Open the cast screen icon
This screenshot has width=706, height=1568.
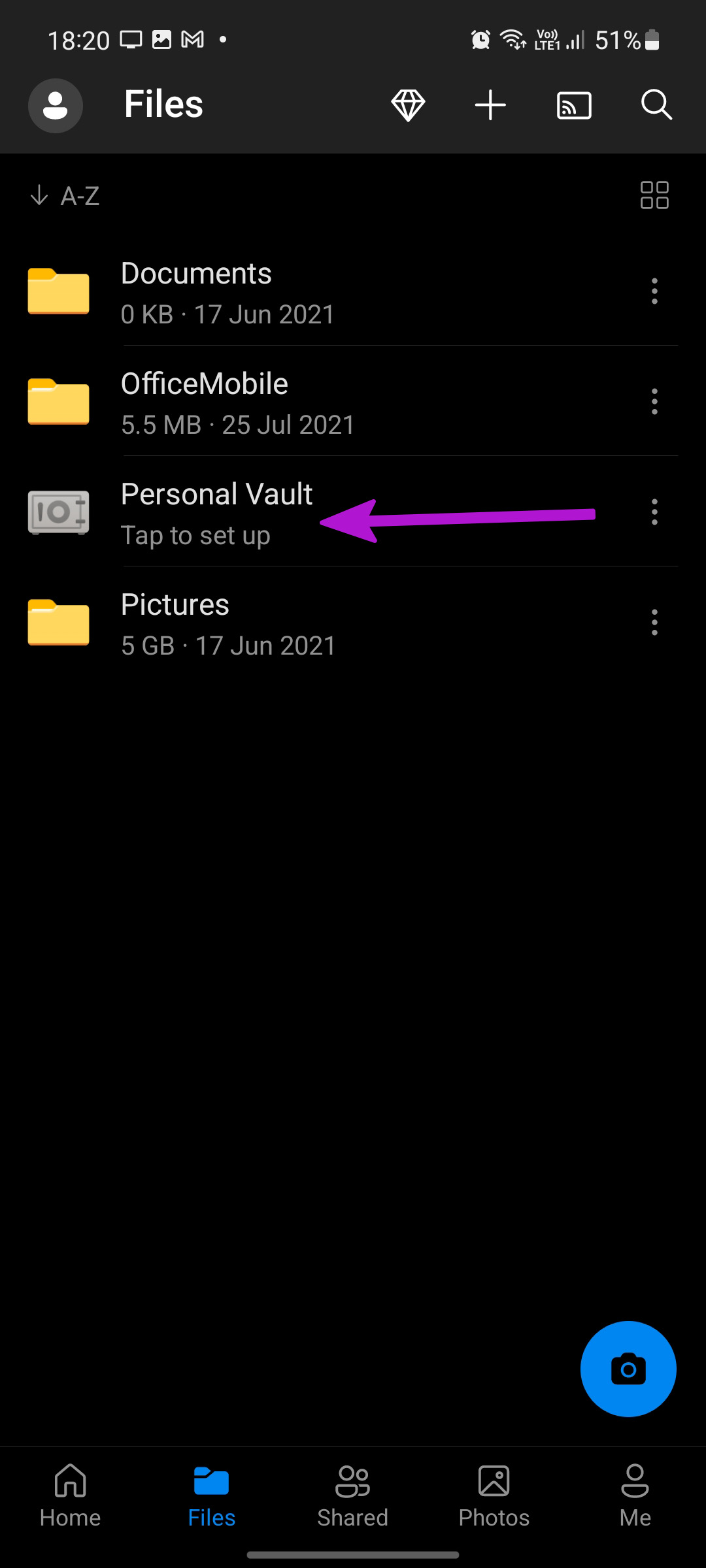(574, 105)
